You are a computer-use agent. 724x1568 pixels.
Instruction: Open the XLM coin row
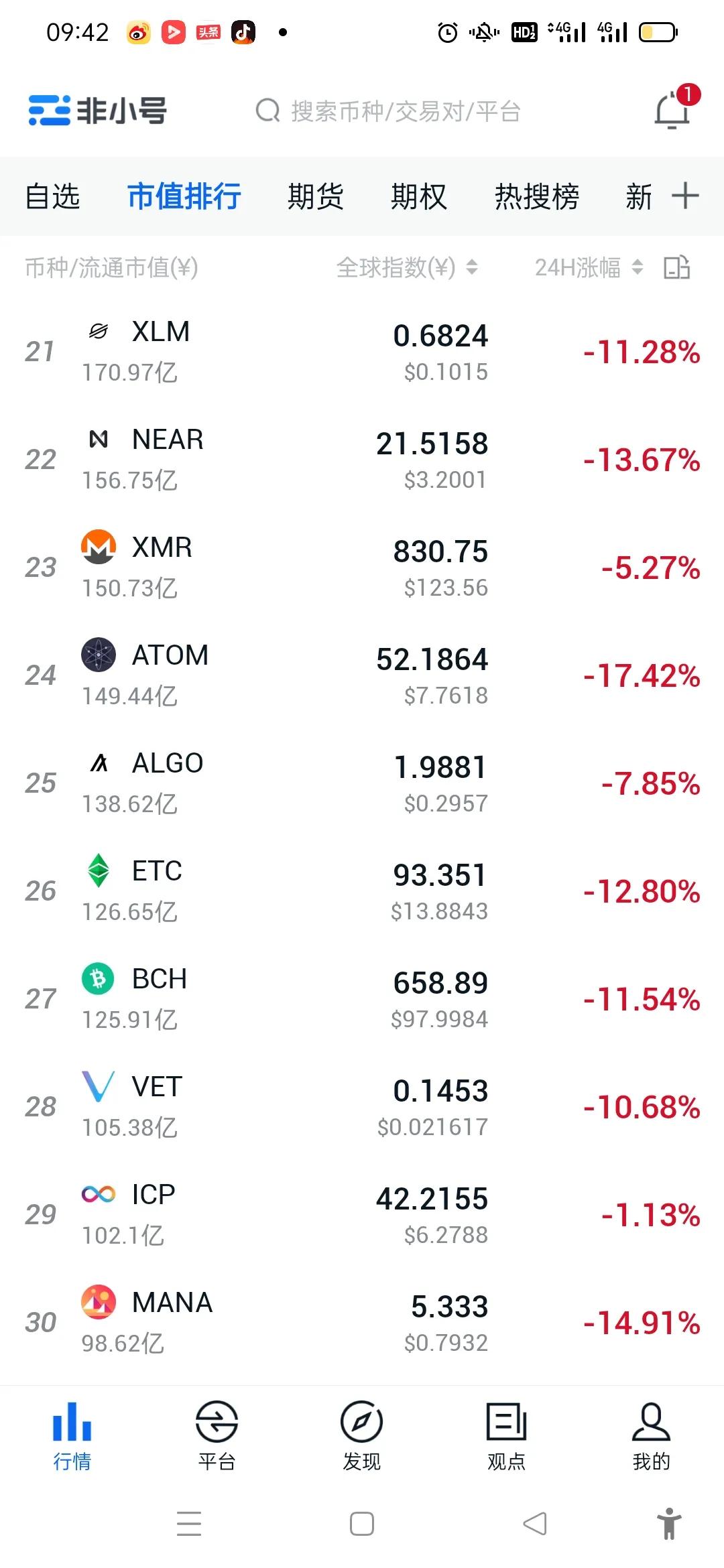pyautogui.click(x=362, y=352)
